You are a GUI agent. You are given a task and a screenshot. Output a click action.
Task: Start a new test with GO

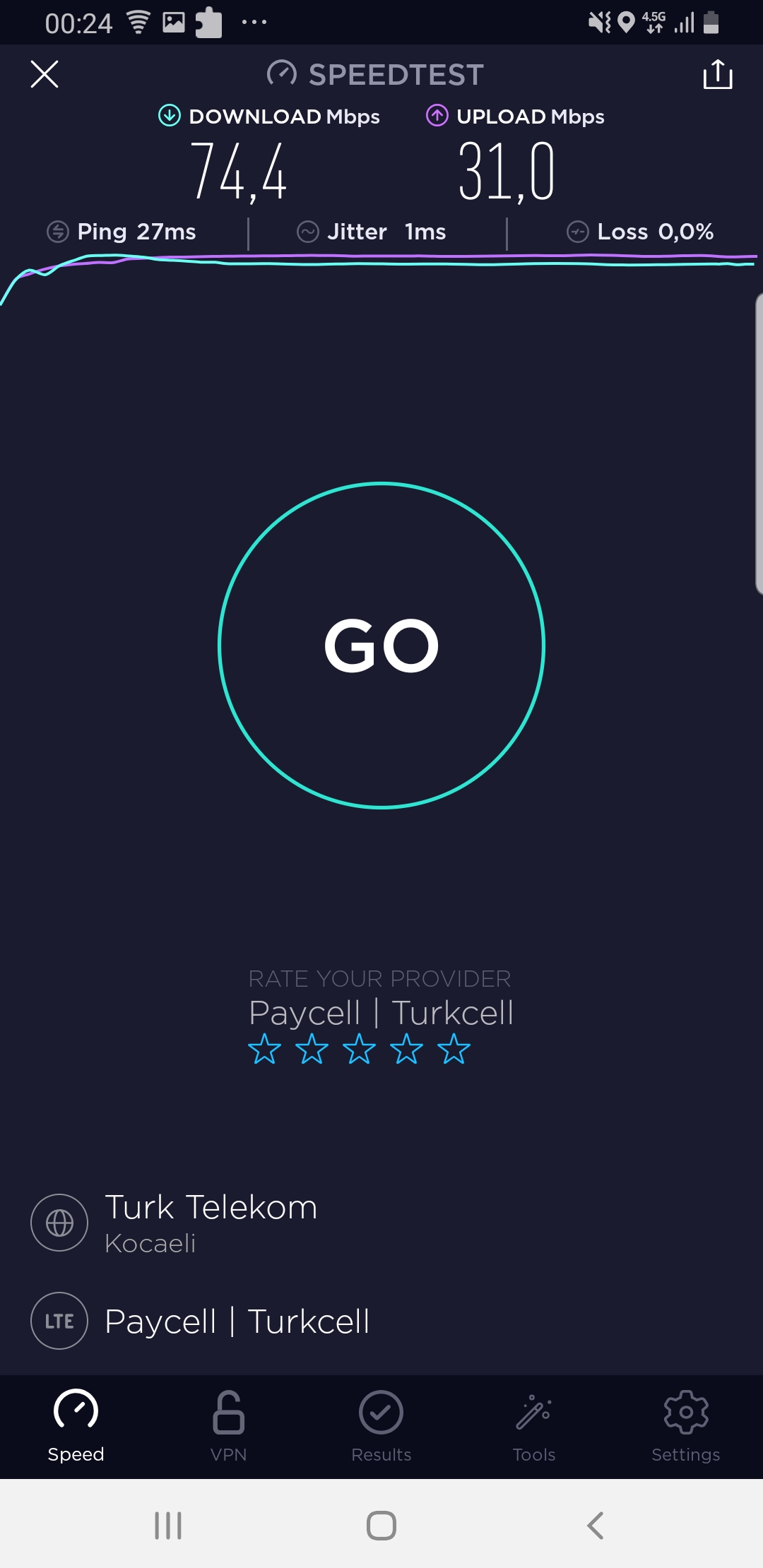click(x=381, y=645)
